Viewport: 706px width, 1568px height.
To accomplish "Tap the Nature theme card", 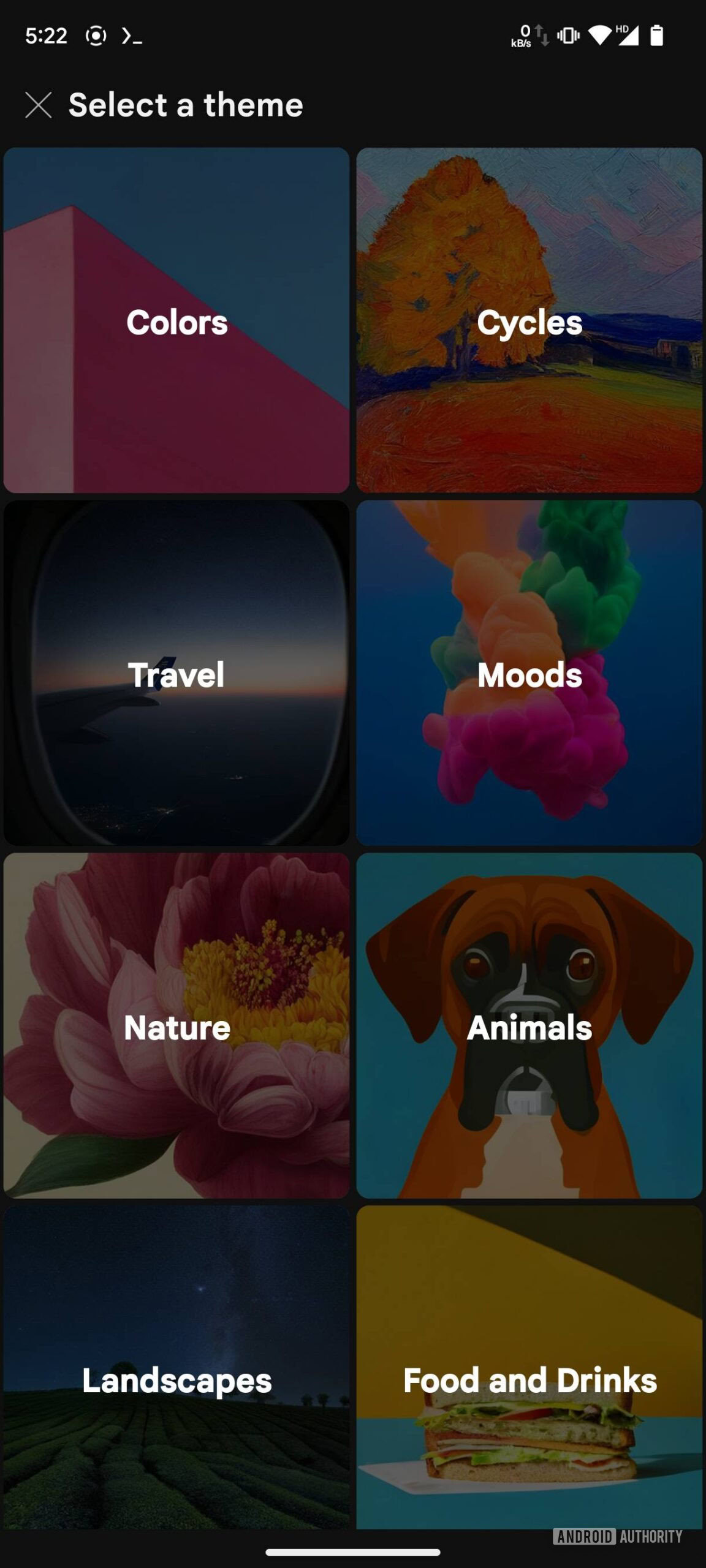I will [x=176, y=1026].
